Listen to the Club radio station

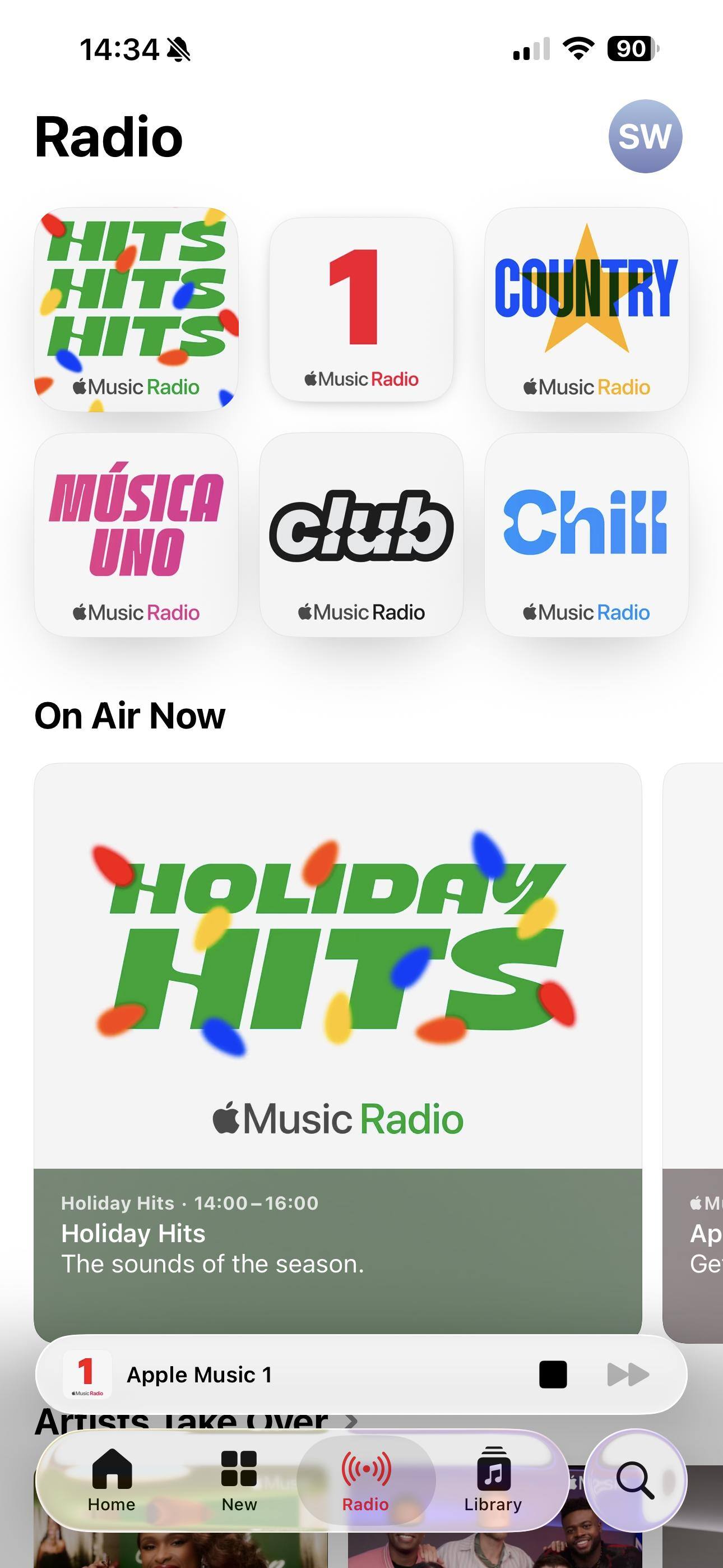point(361,534)
